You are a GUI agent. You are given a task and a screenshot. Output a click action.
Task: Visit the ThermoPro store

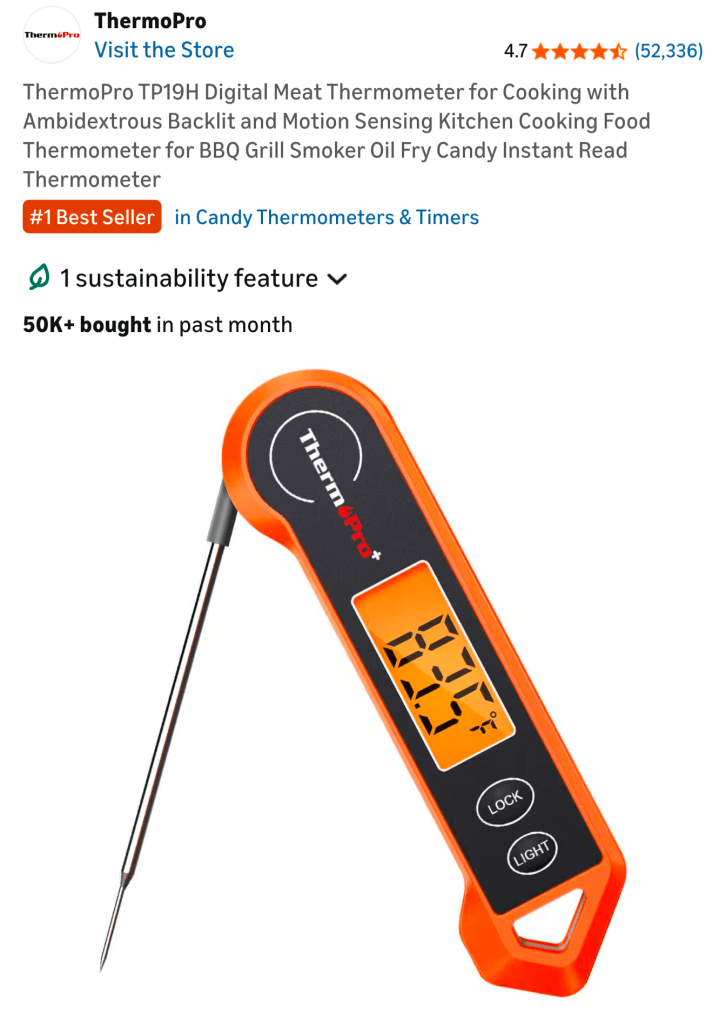164,50
